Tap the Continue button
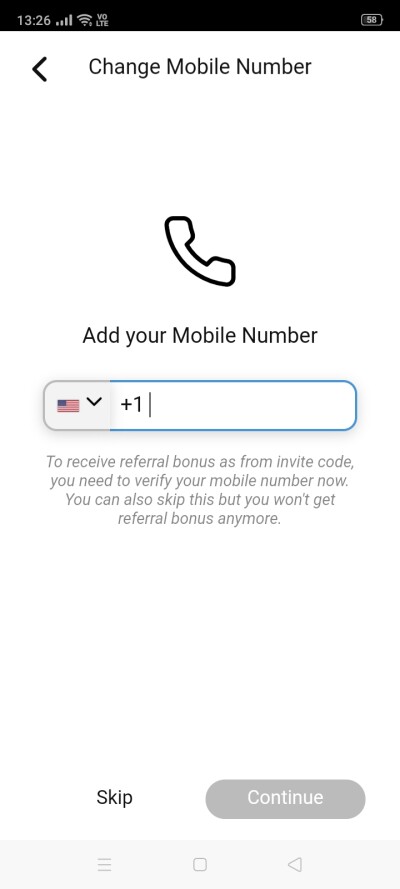This screenshot has width=400, height=889. [285, 798]
